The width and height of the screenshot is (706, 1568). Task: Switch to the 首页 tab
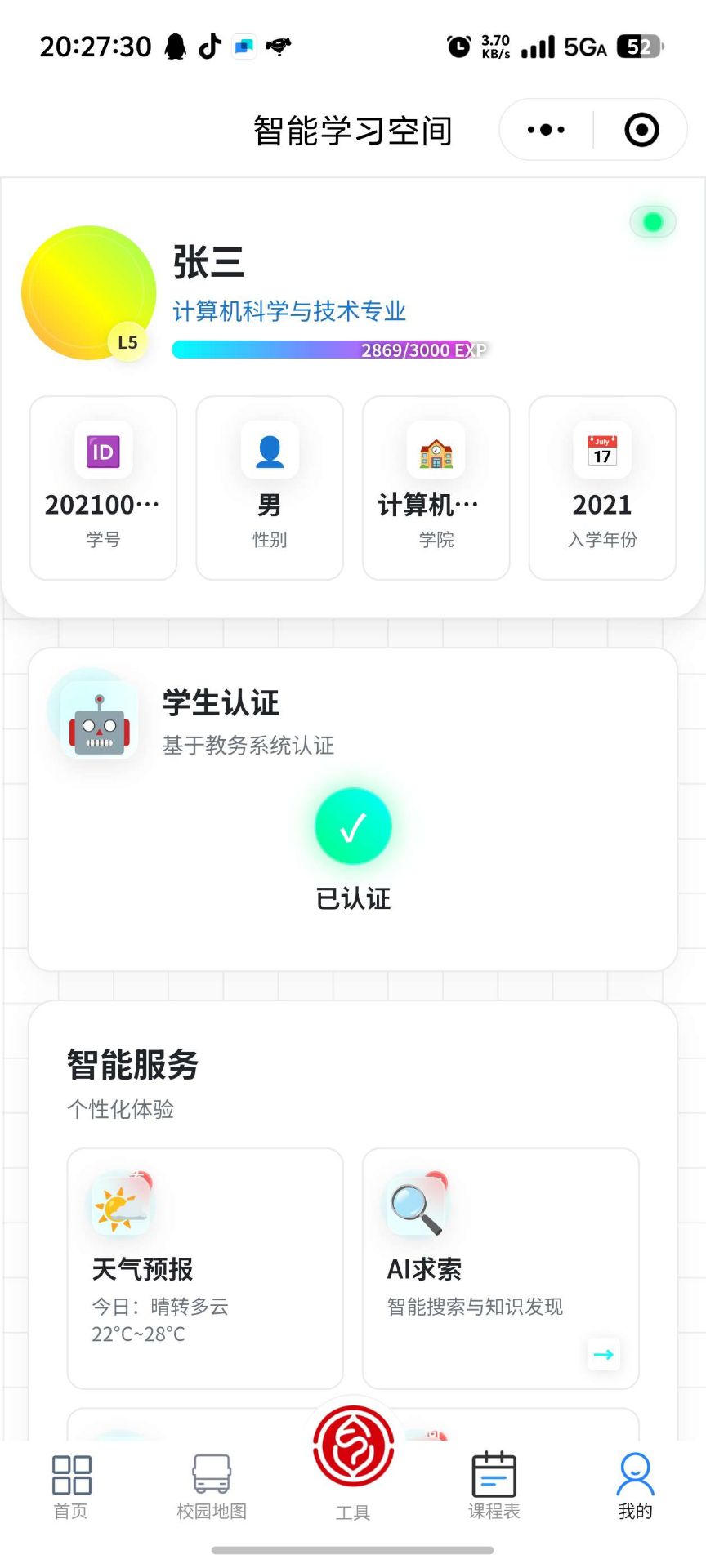tap(71, 1486)
